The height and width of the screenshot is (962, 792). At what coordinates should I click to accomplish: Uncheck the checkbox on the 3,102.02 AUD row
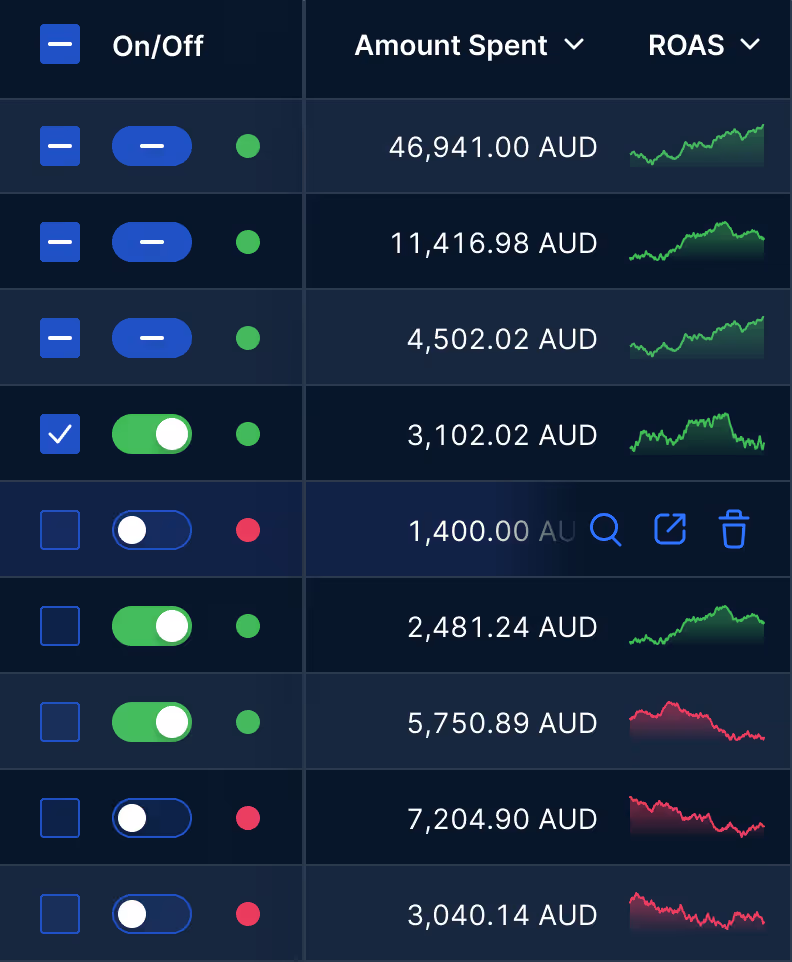(60, 434)
